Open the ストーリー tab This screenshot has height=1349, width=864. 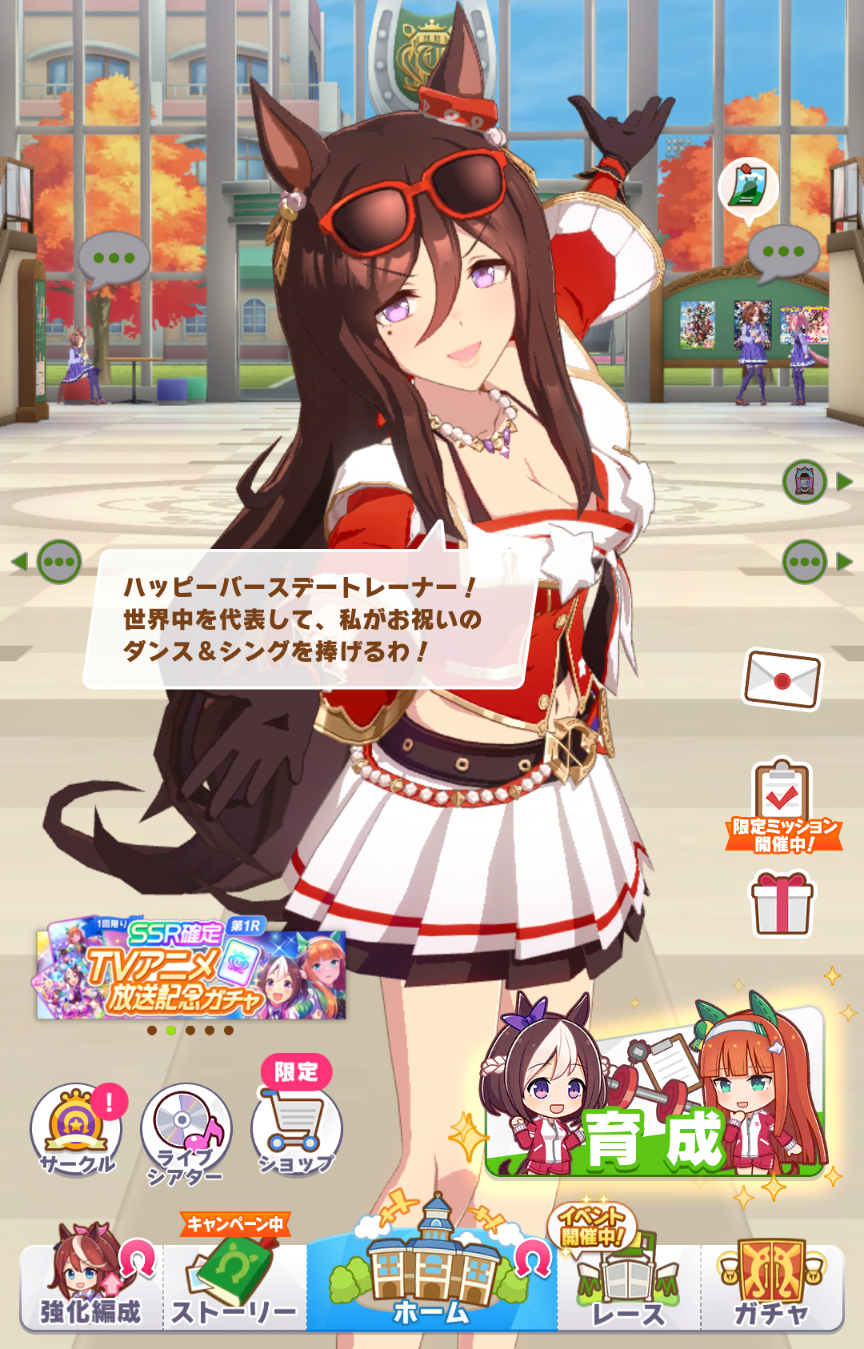pos(234,1286)
